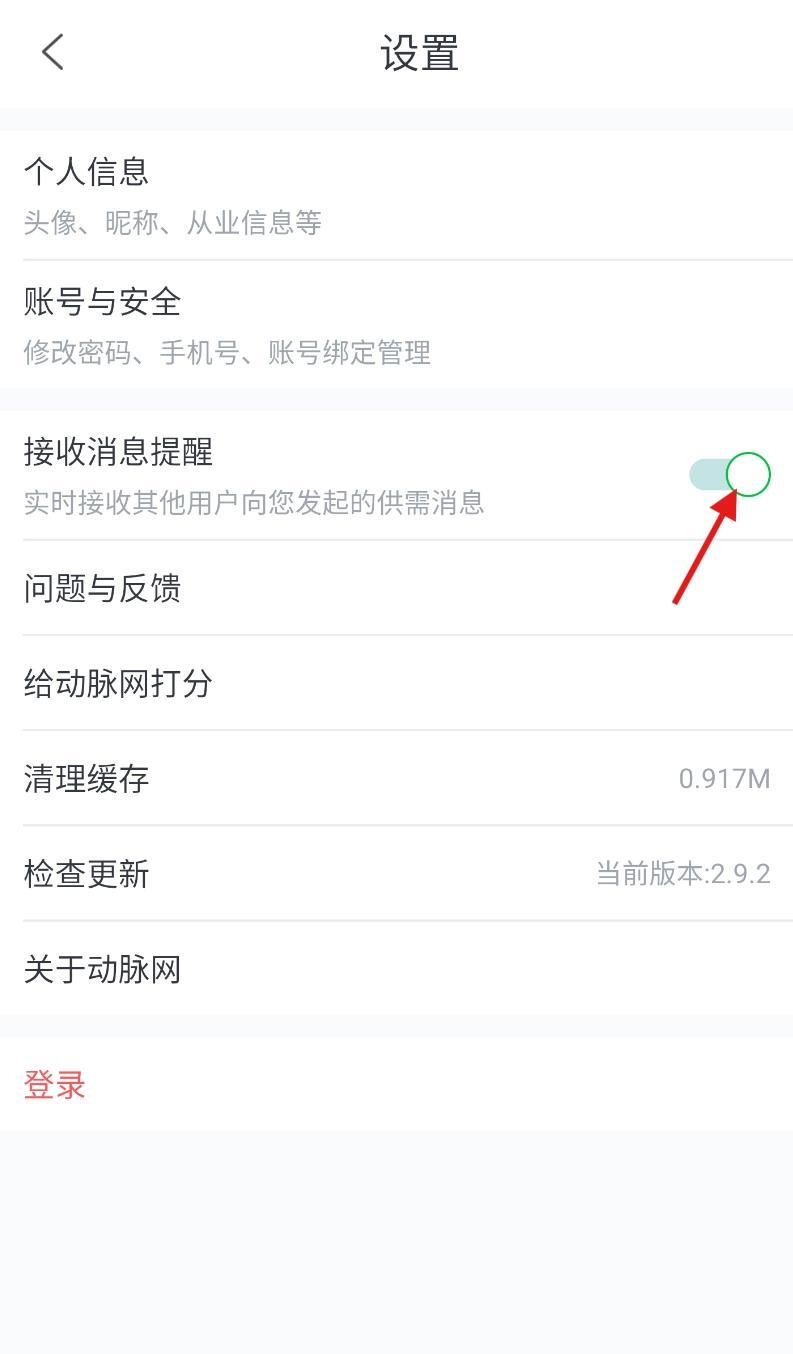This screenshot has width=793, height=1354.
Task: Tap 清理缓存 to clear cache
Action: (x=396, y=779)
